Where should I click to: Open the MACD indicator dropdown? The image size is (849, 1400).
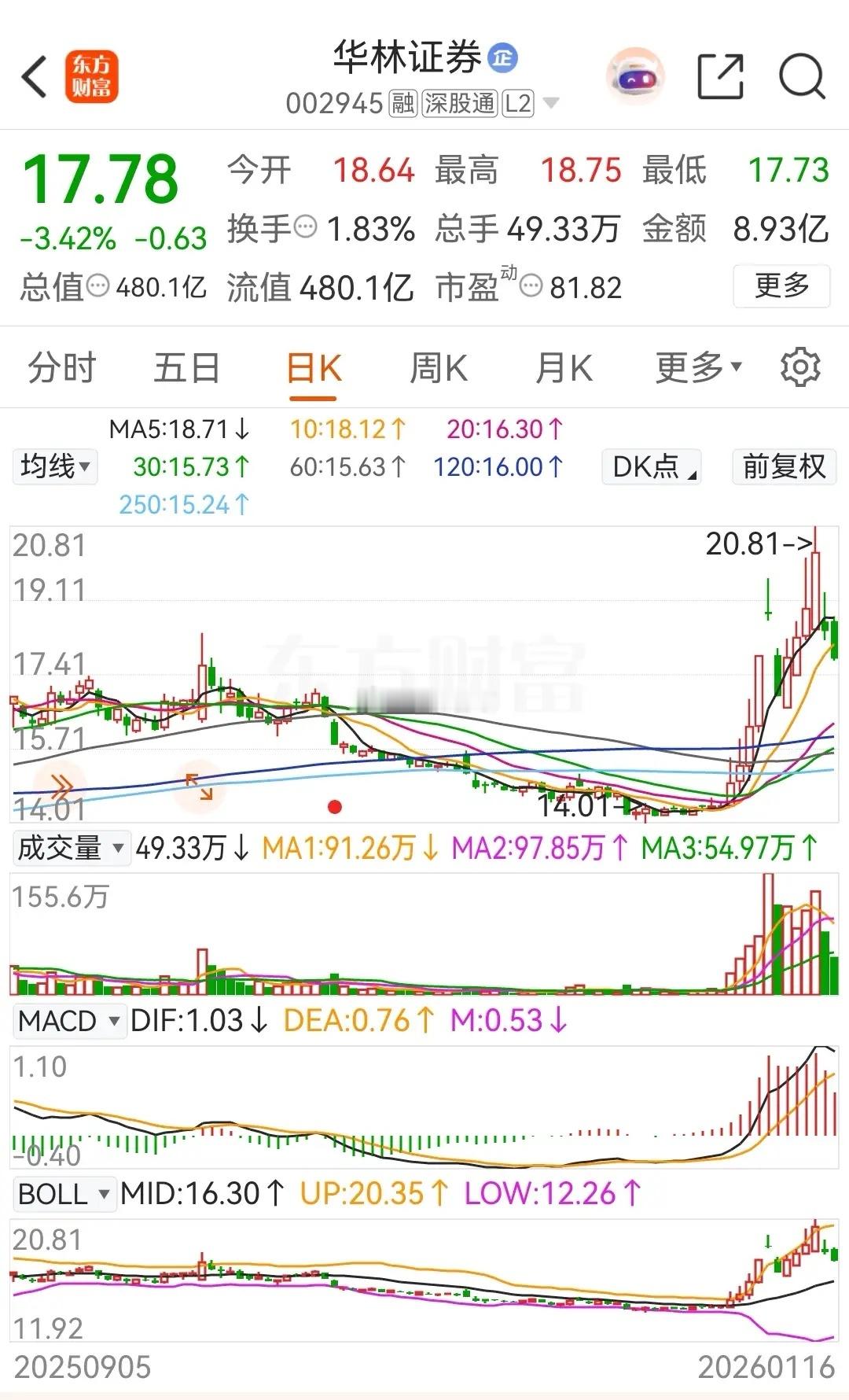click(69, 1022)
